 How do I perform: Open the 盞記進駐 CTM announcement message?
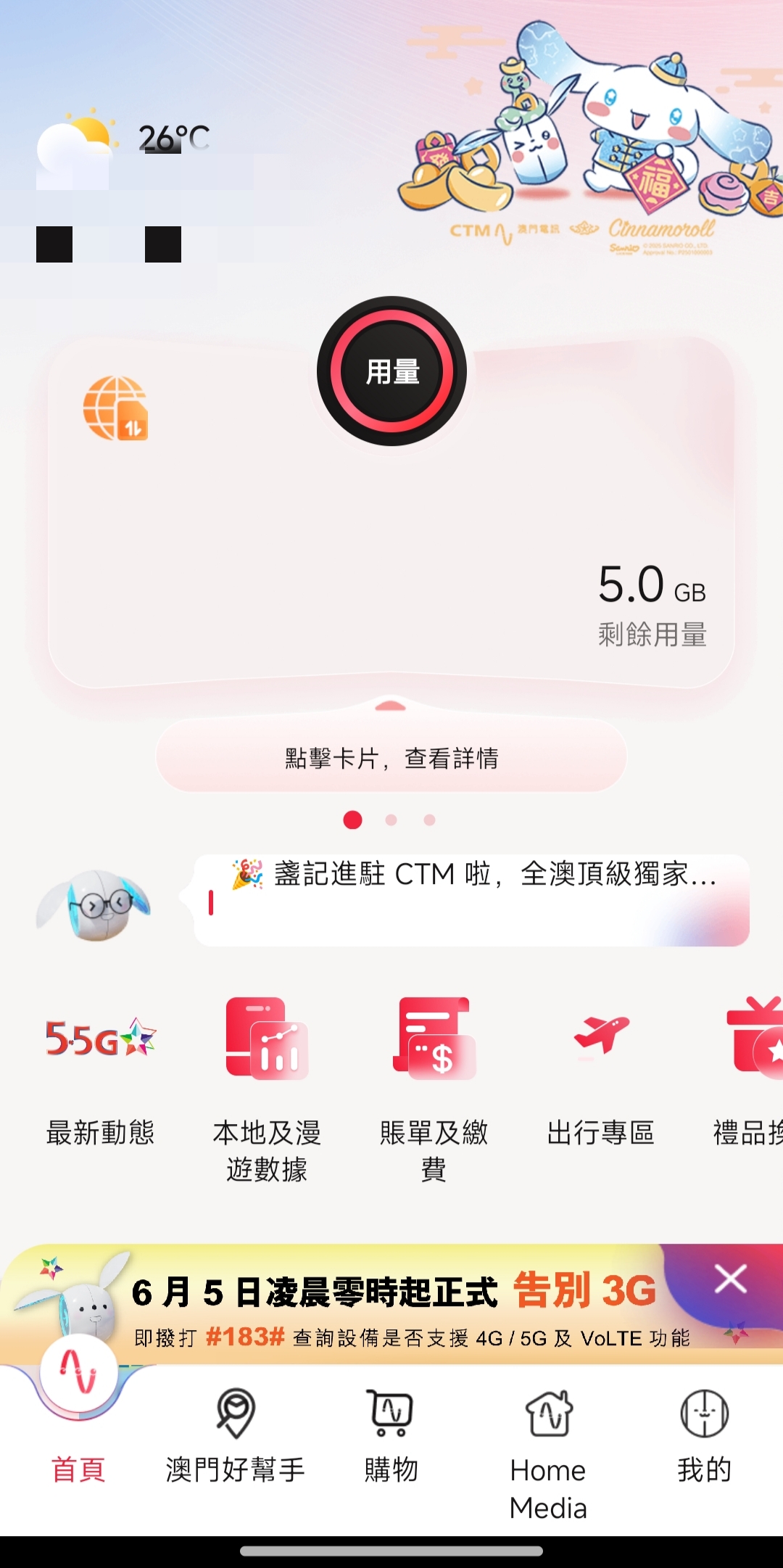[471, 899]
